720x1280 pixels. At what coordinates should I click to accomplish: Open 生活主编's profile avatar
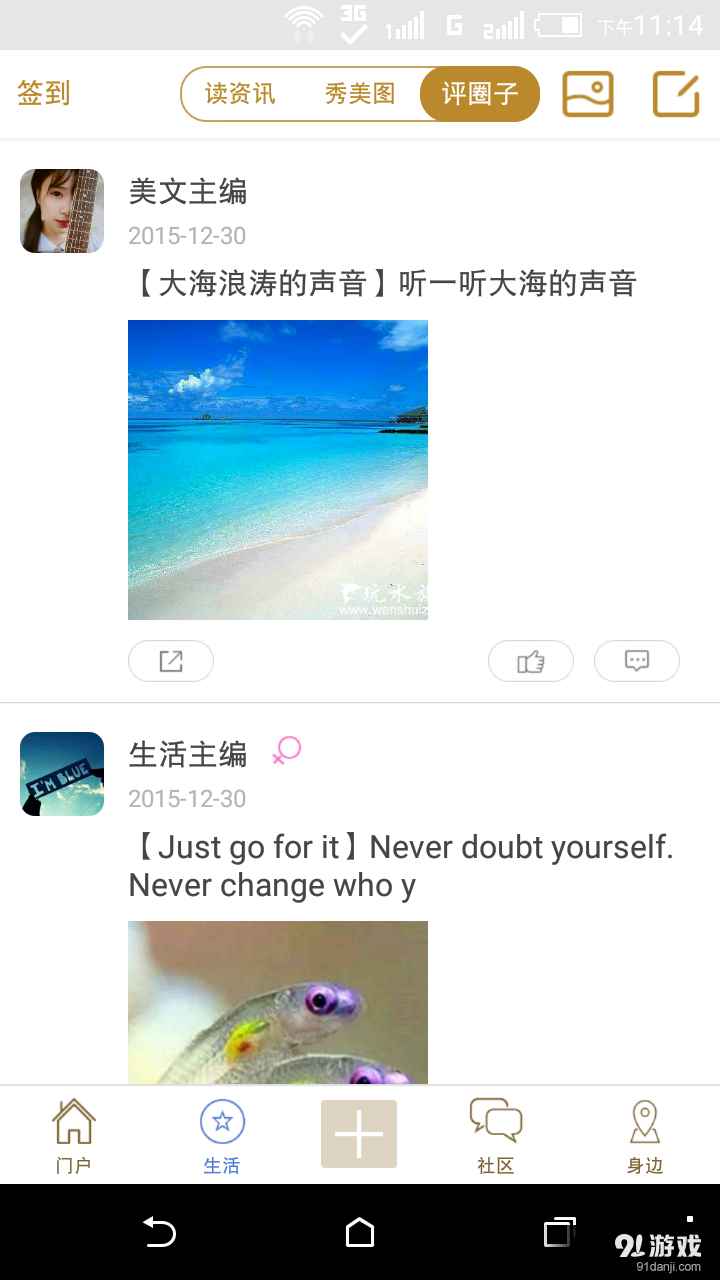click(x=62, y=774)
